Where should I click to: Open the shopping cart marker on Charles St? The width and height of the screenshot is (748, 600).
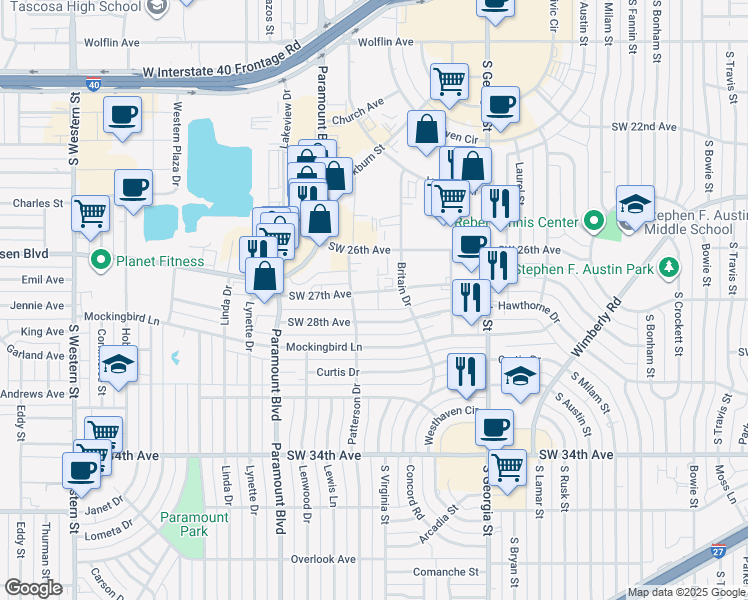pyautogui.click(x=91, y=211)
